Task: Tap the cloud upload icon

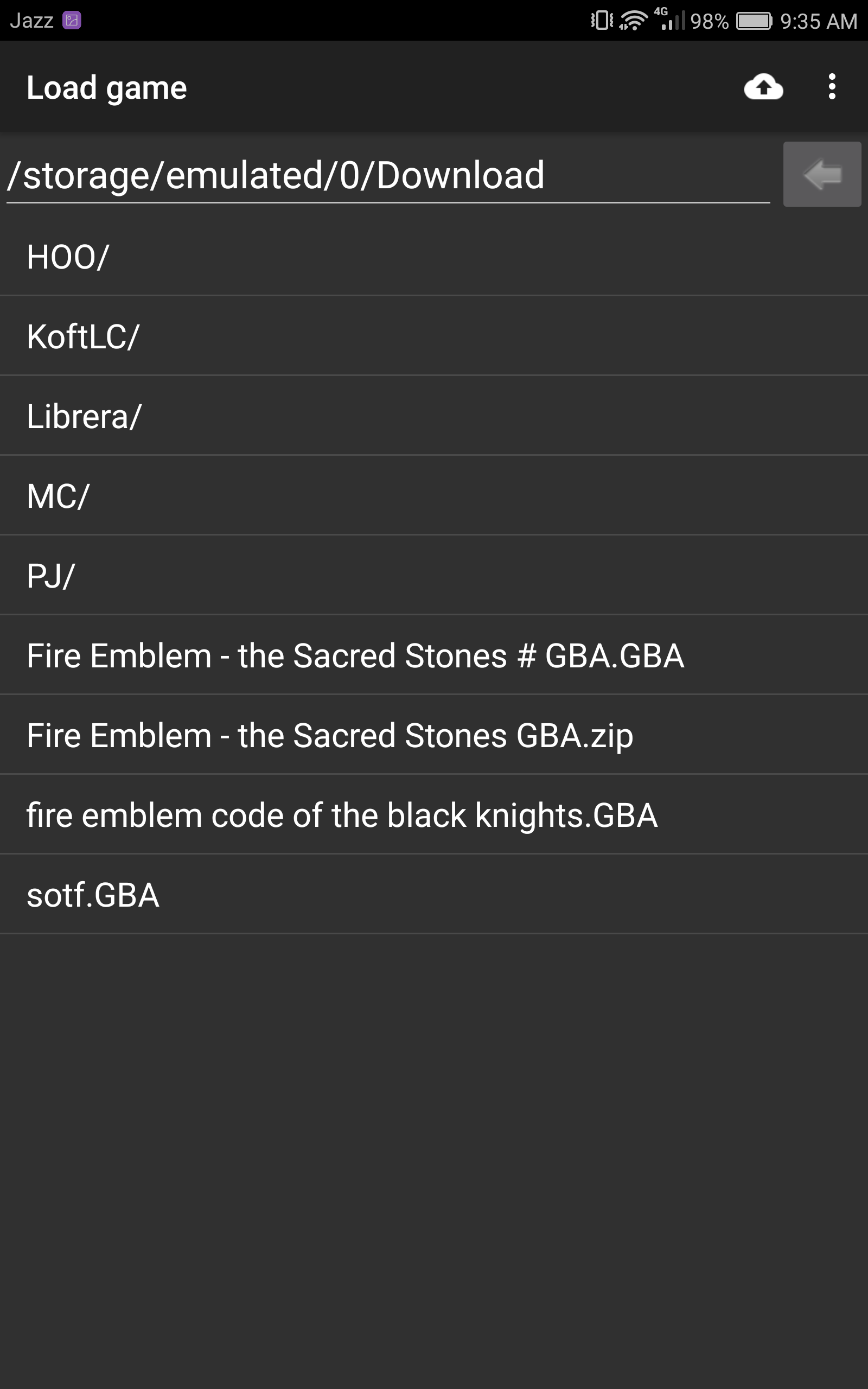Action: (763, 87)
